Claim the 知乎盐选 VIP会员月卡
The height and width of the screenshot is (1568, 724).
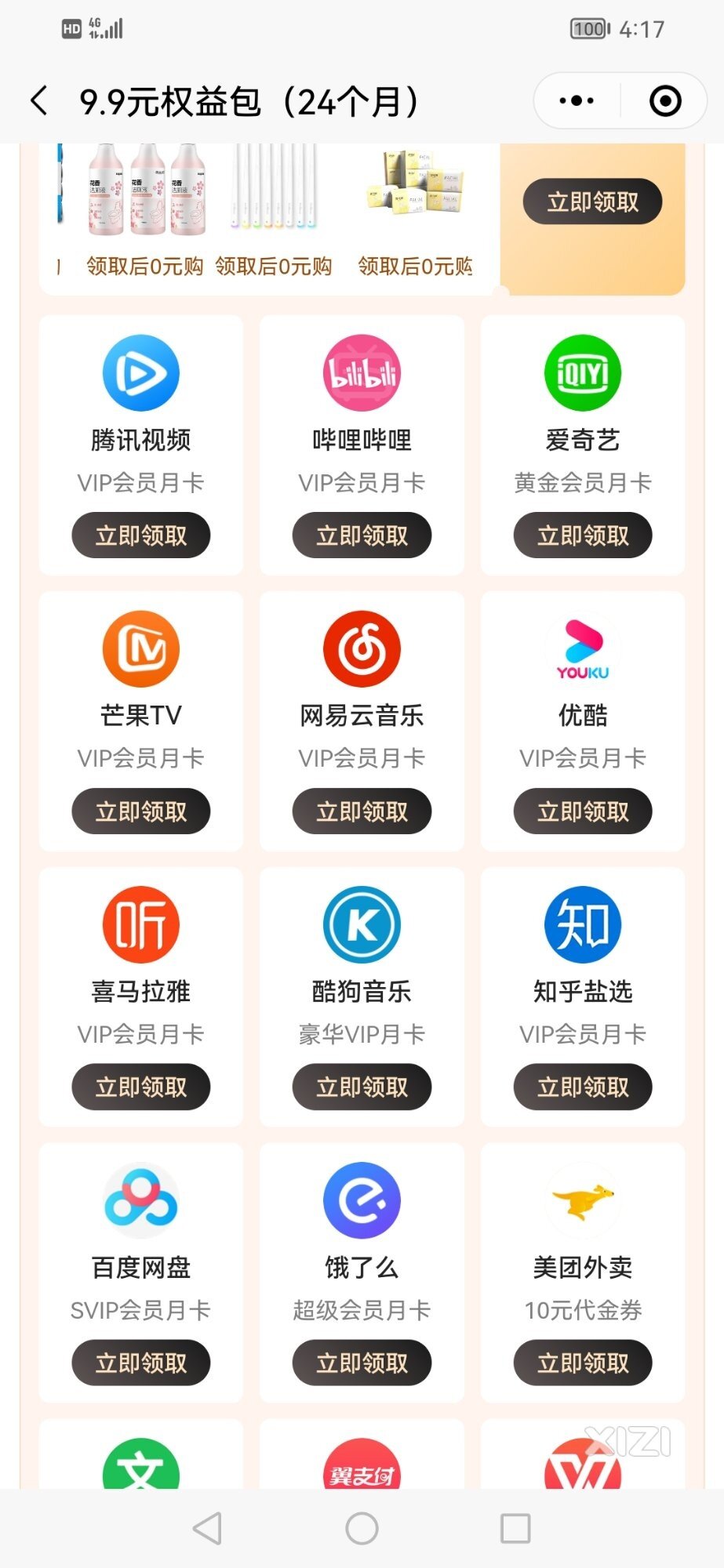click(x=583, y=1087)
